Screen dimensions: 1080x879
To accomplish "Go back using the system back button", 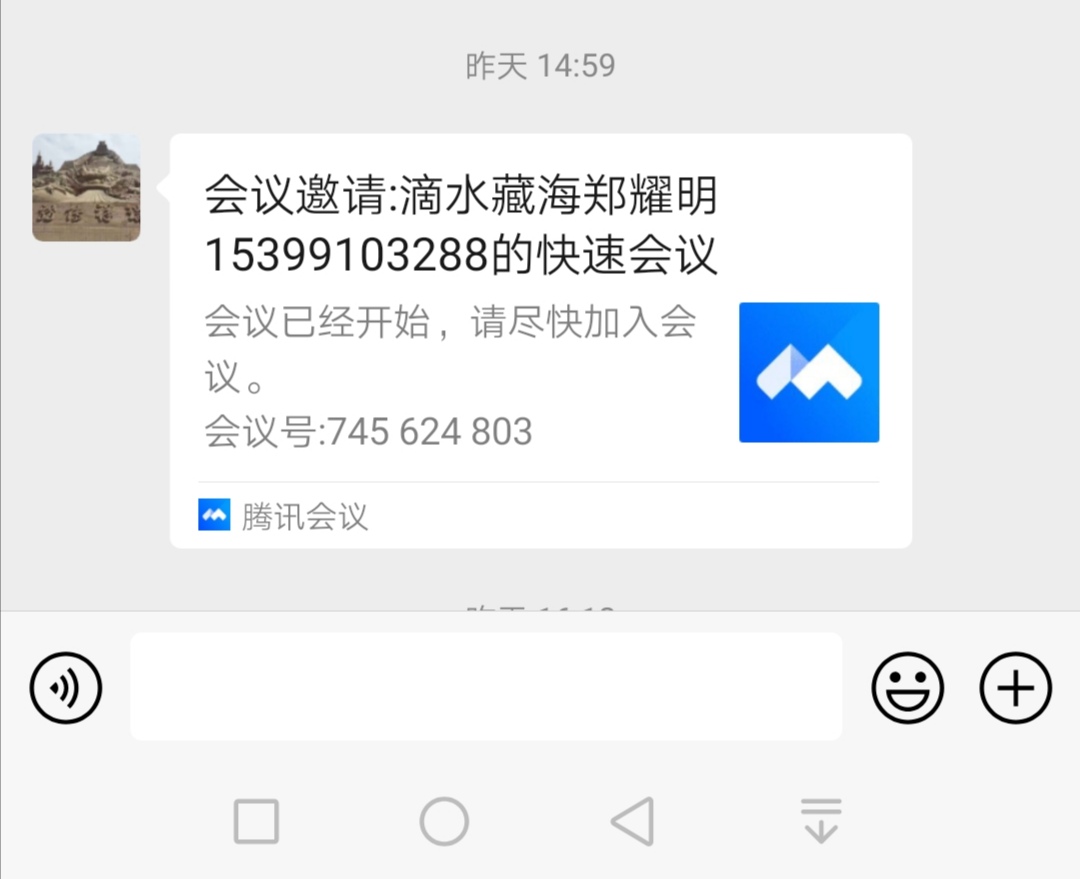I will coord(632,821).
